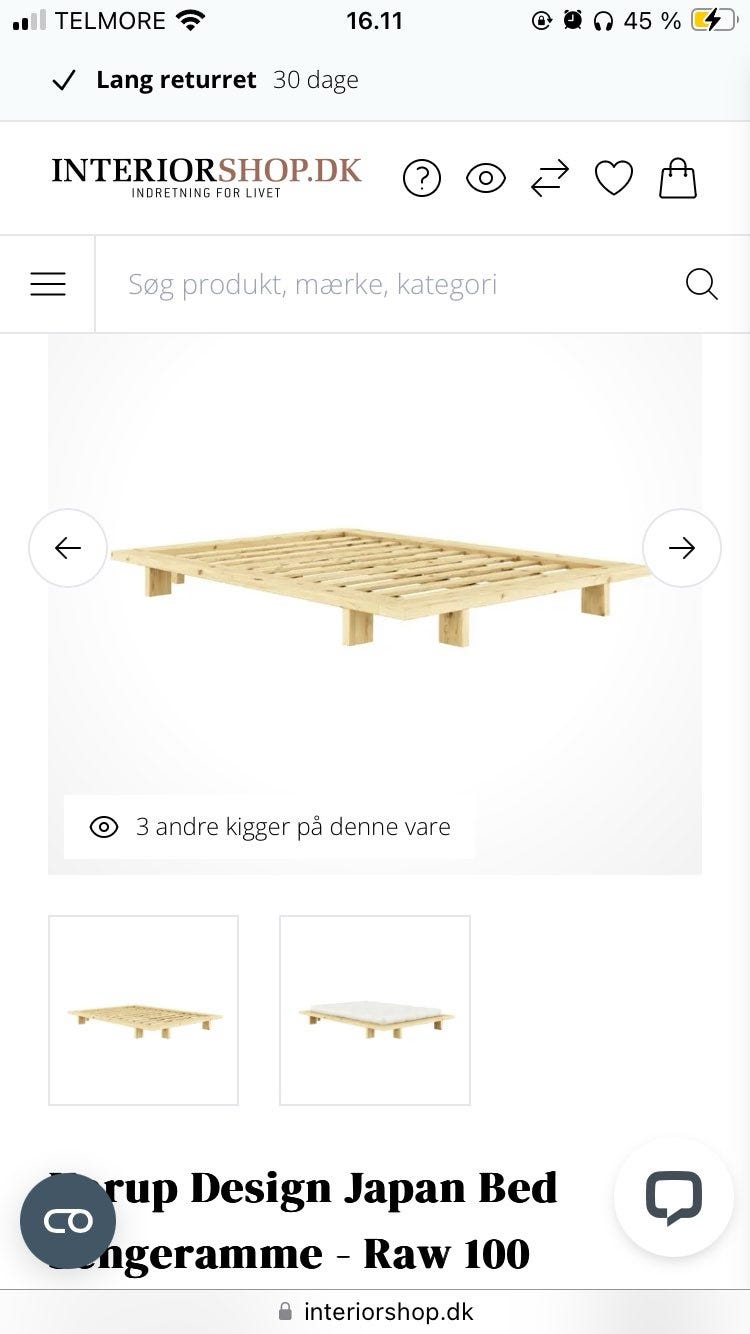Viewport: 750px width, 1334px height.
Task: Tap the interiorshop.dk address bar
Action: click(x=375, y=1311)
